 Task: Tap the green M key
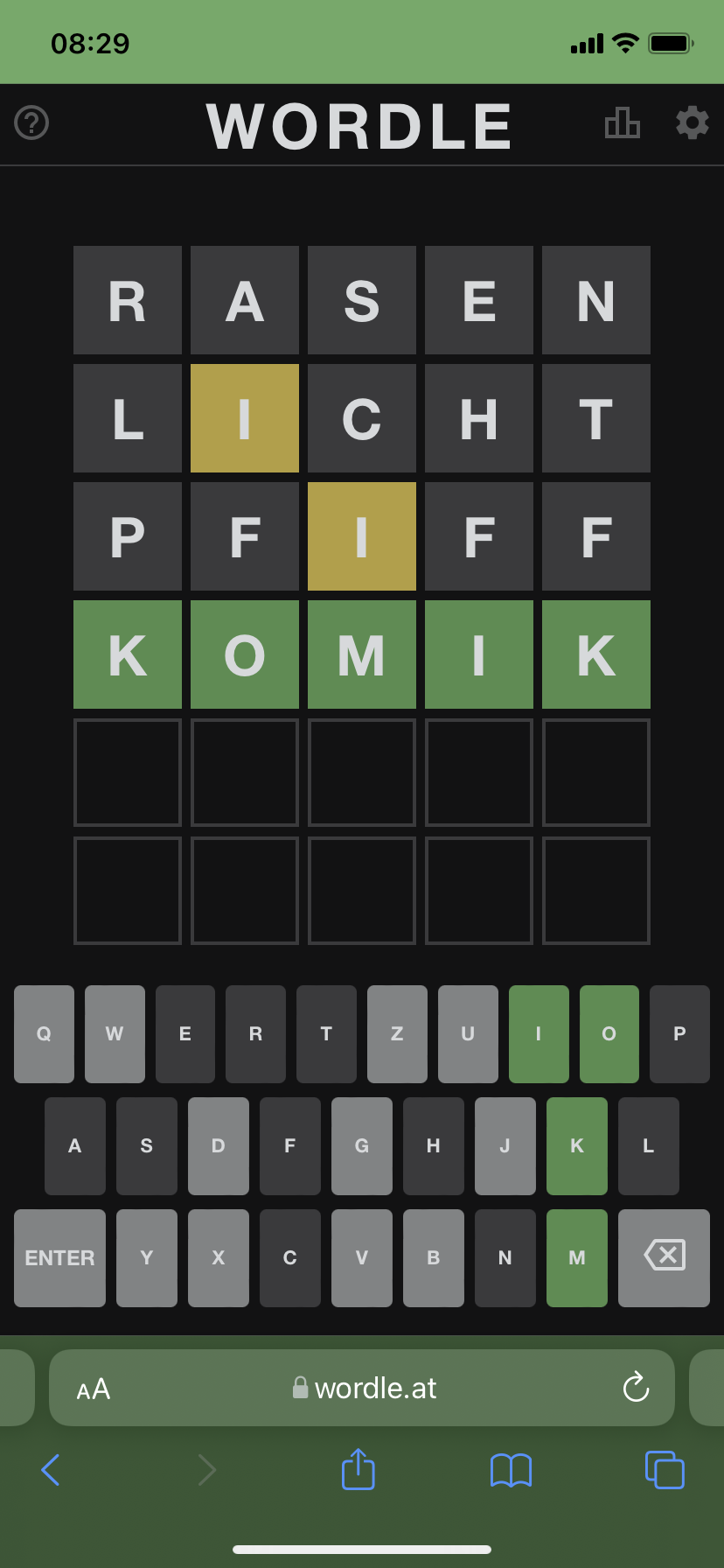[x=577, y=1258]
